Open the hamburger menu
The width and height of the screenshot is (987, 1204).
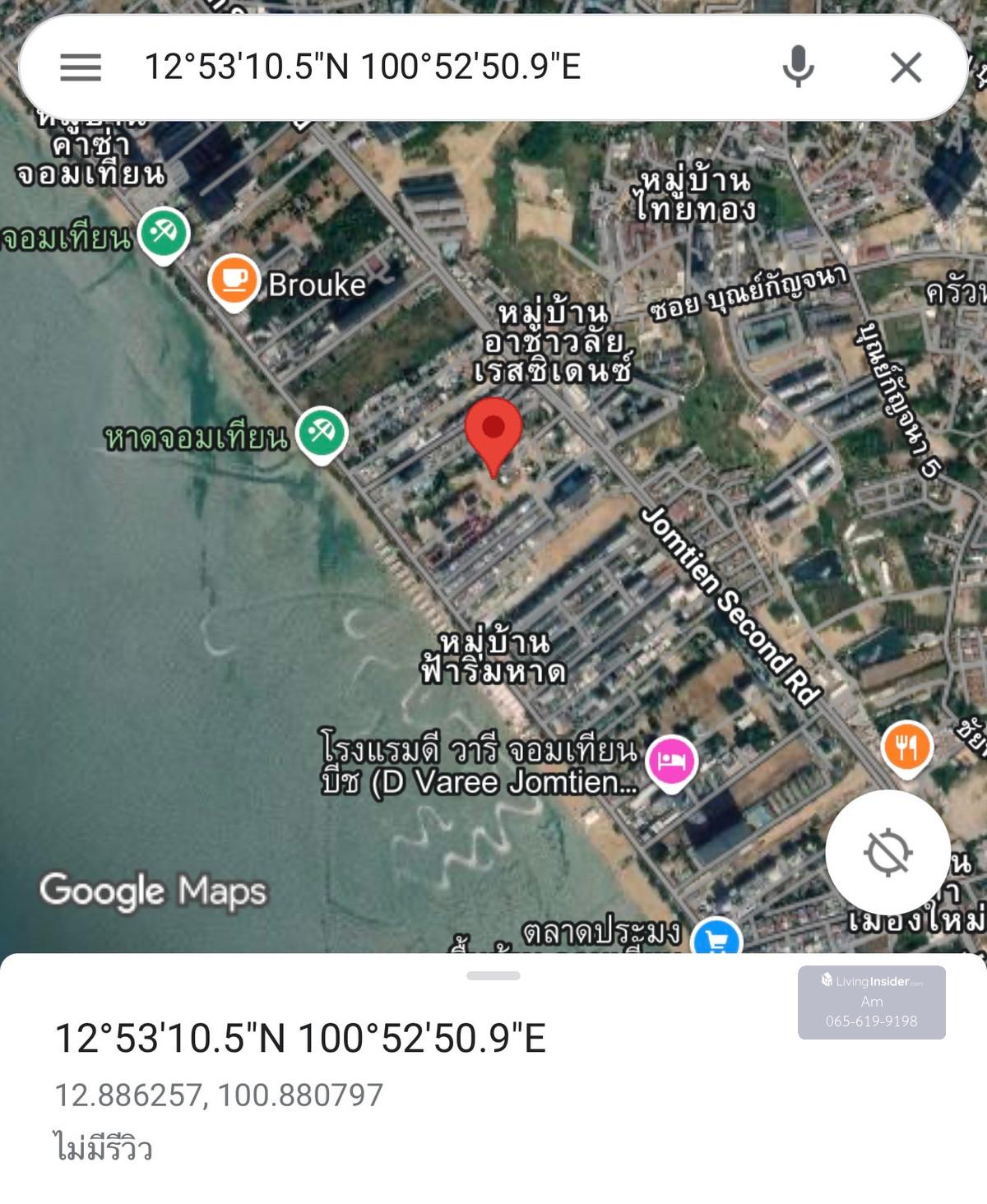pyautogui.click(x=81, y=67)
